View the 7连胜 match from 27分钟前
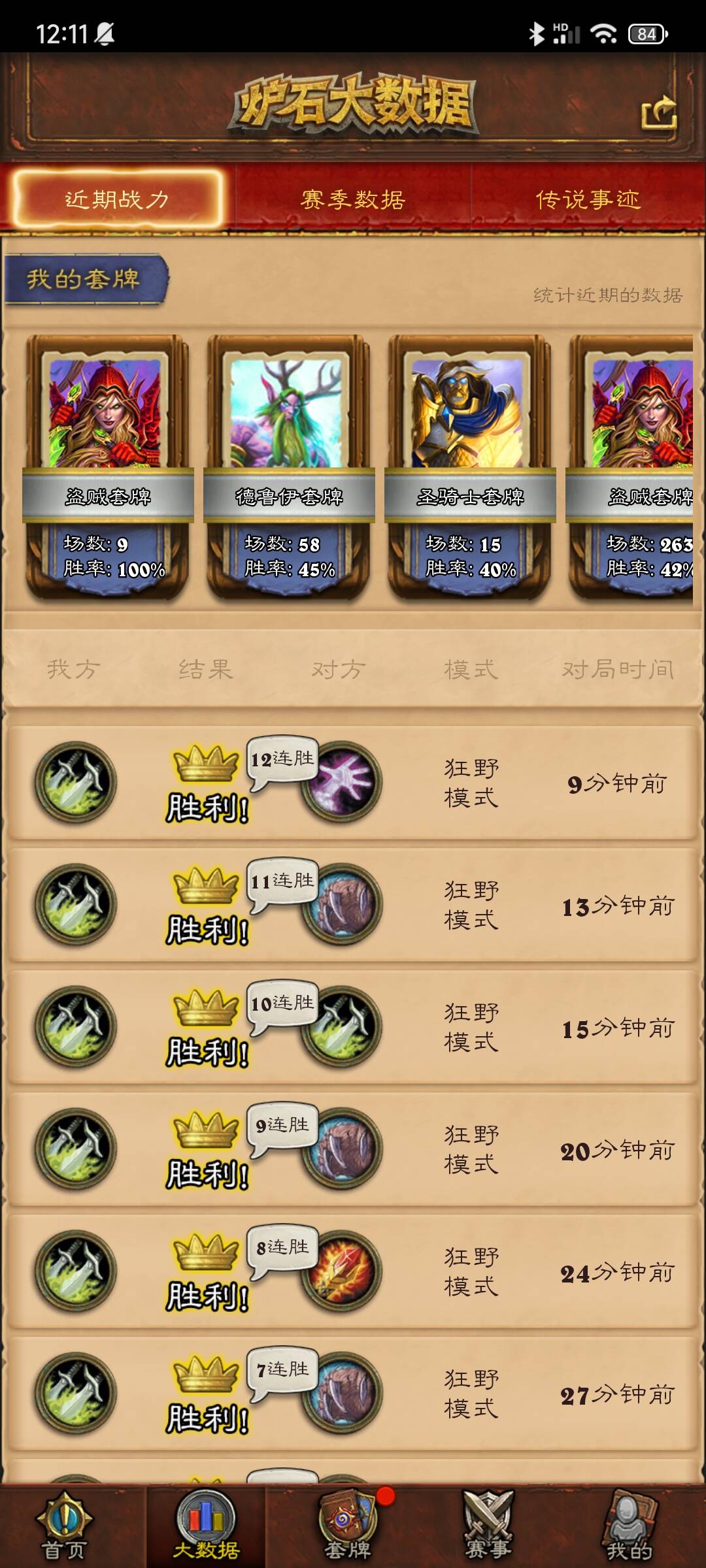This screenshot has height=1568, width=706. pos(353,1393)
